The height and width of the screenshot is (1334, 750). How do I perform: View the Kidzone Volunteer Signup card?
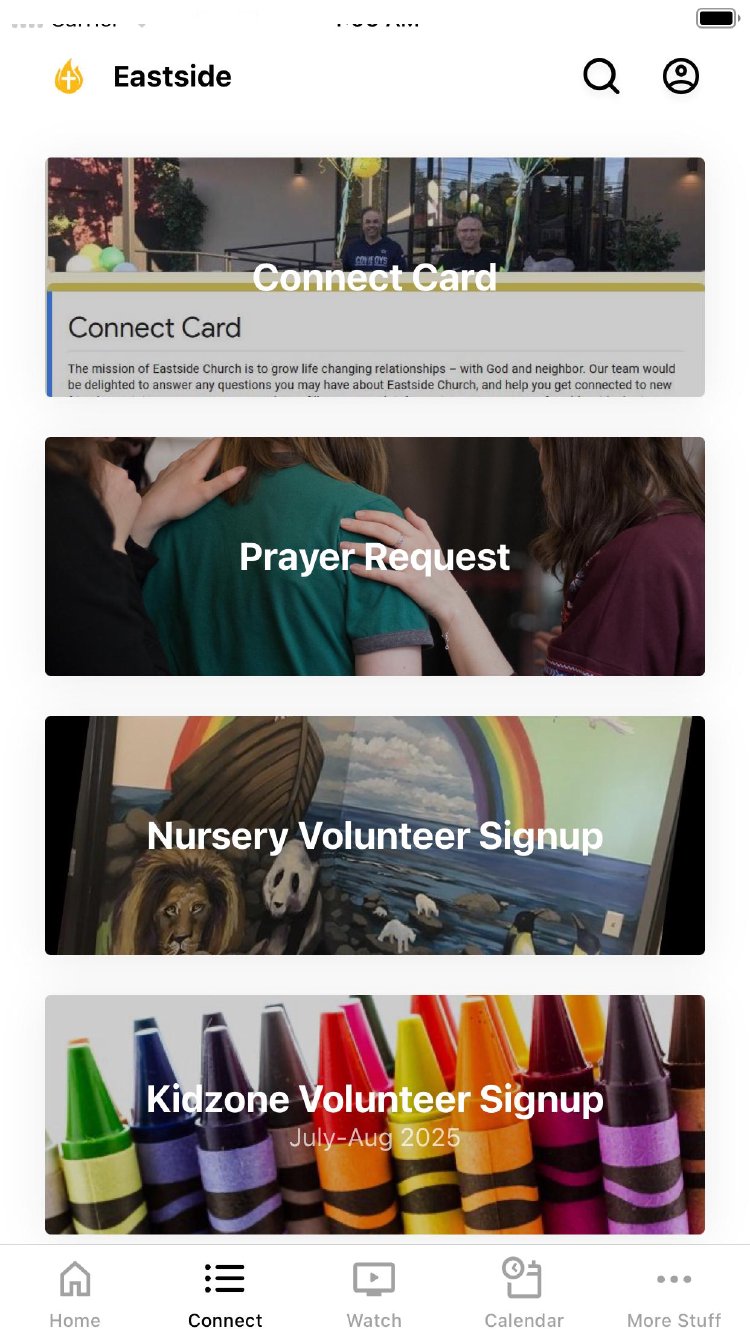coord(375,1114)
